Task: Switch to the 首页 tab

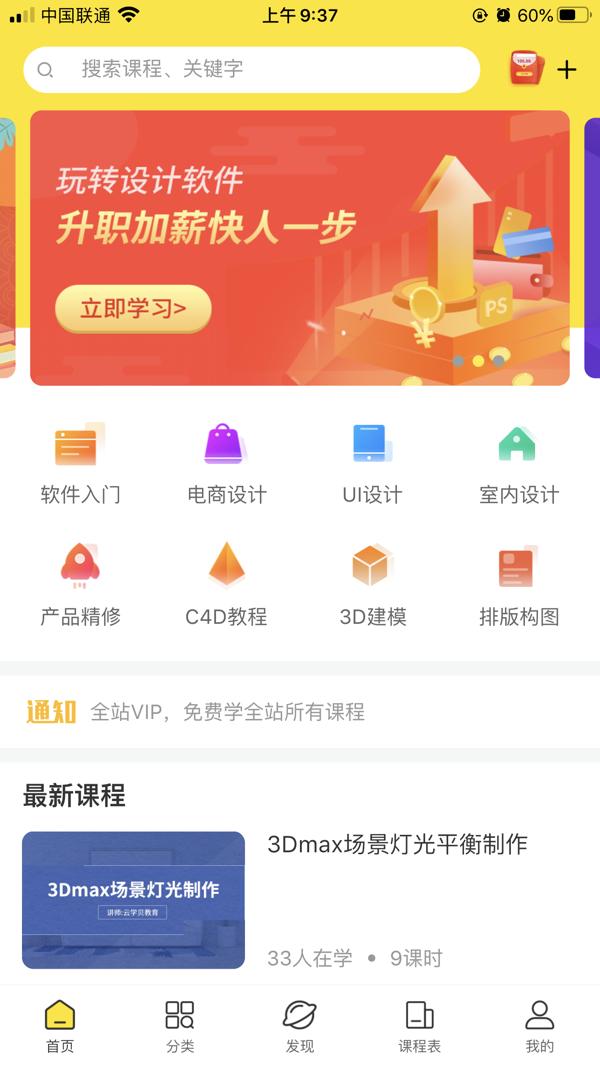Action: click(60, 1026)
